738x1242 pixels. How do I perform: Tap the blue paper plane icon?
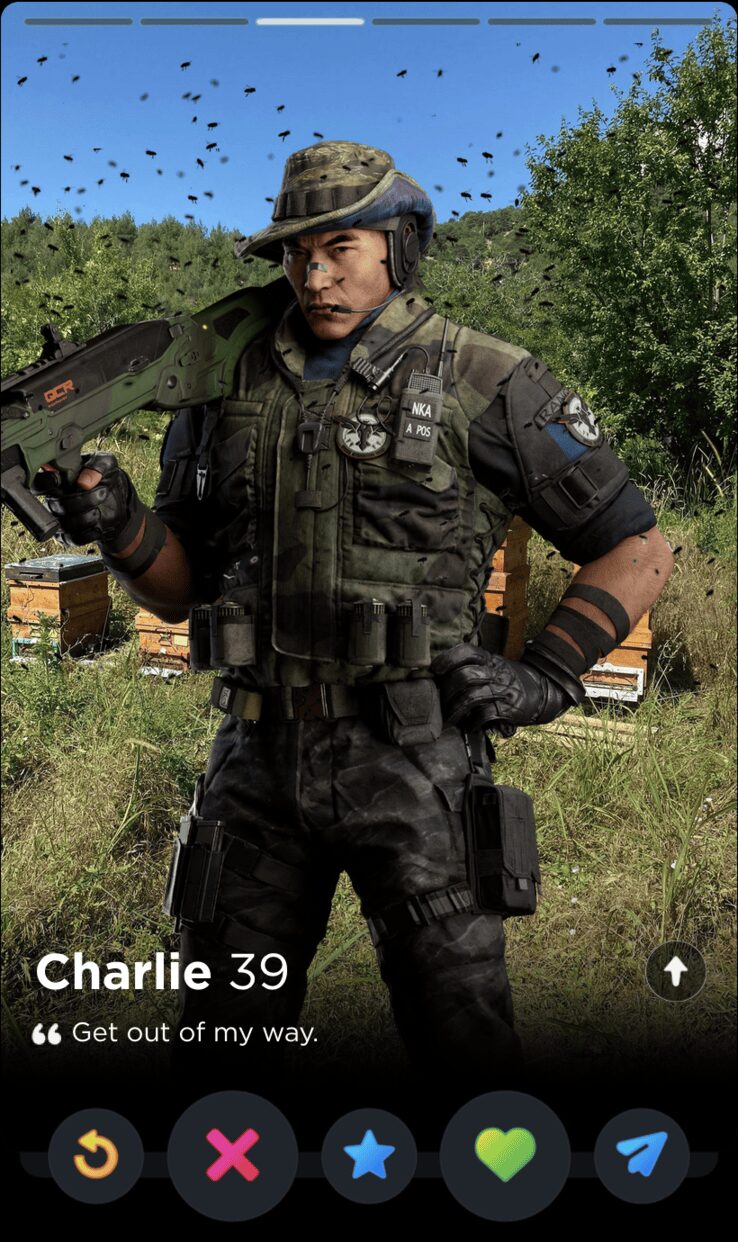point(641,1156)
